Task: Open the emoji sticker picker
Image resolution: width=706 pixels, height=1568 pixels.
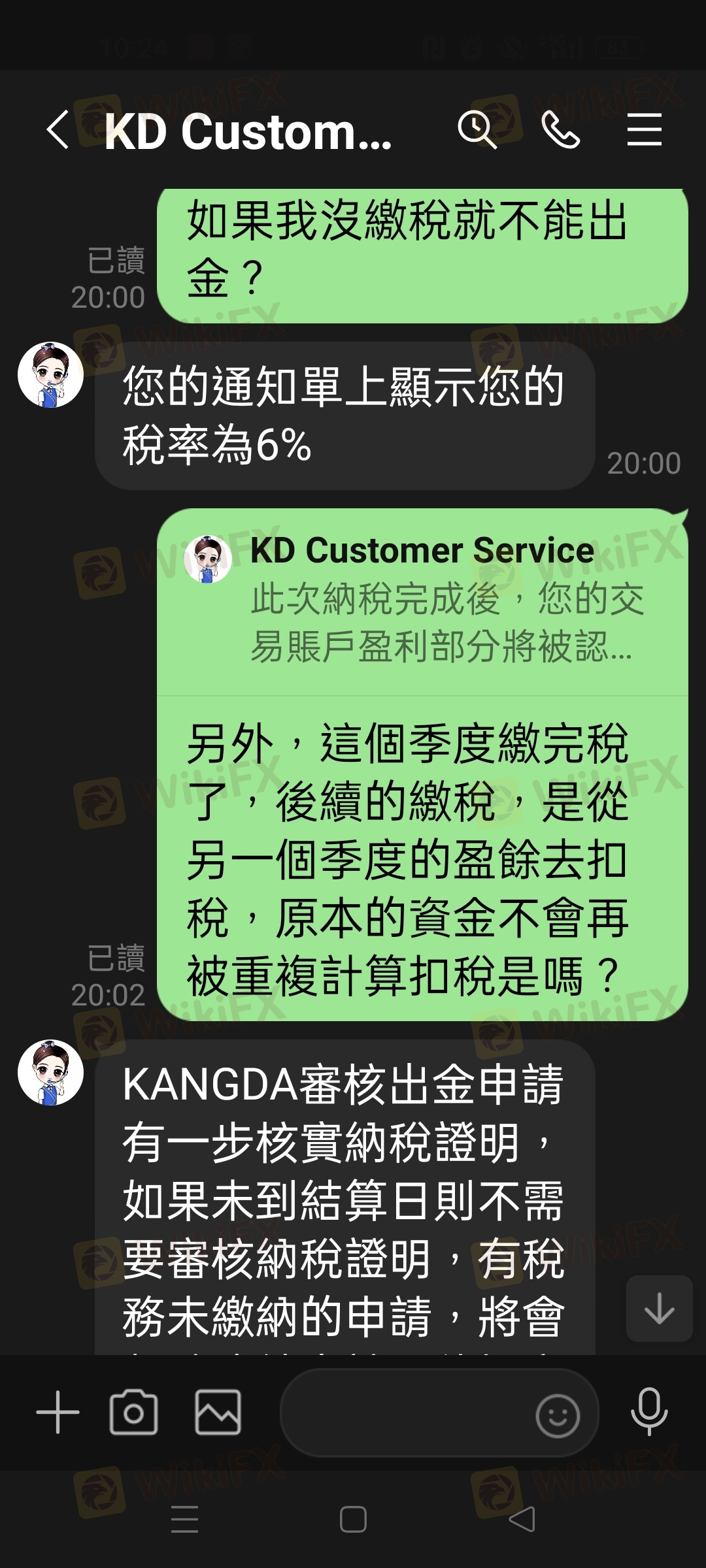Action: [558, 1415]
